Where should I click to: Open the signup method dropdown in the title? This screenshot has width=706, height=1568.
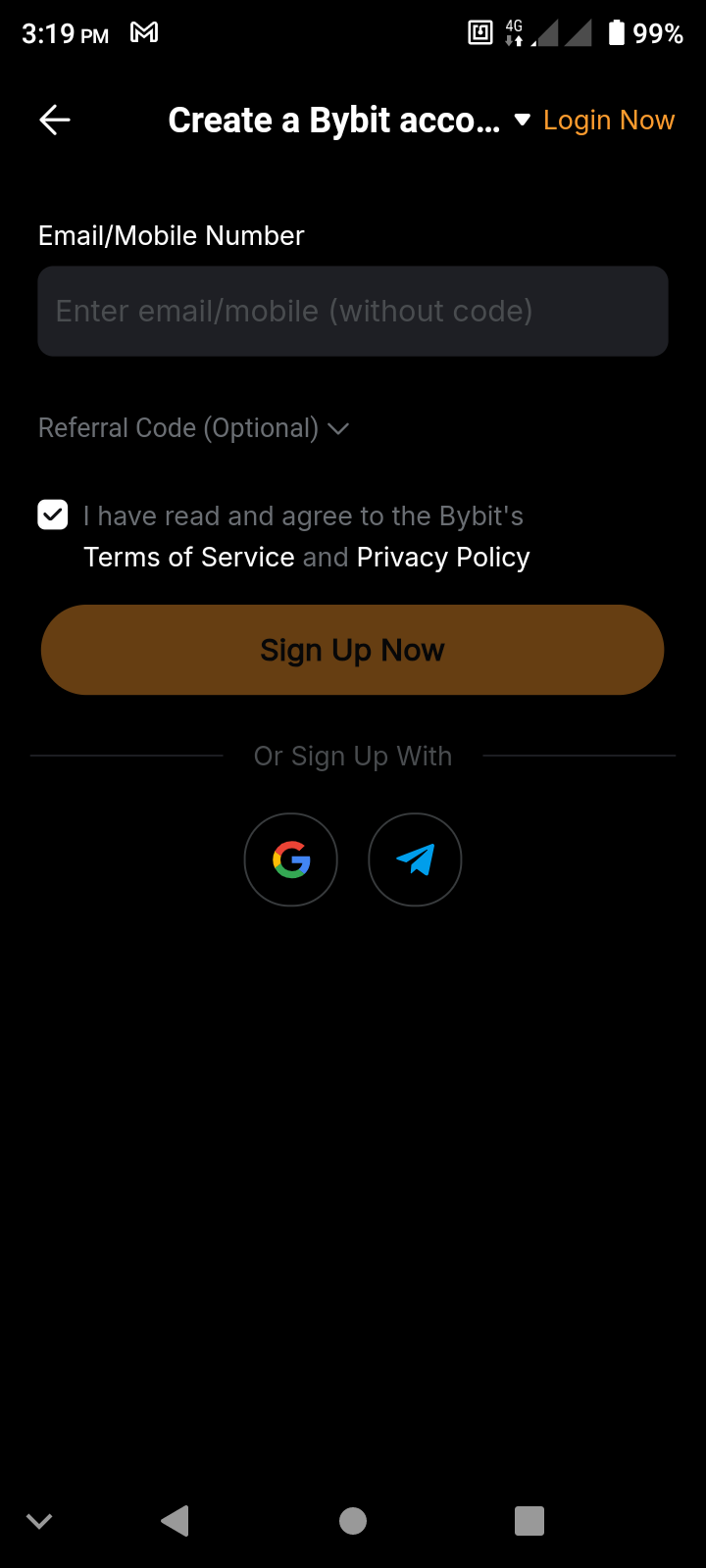coord(521,120)
